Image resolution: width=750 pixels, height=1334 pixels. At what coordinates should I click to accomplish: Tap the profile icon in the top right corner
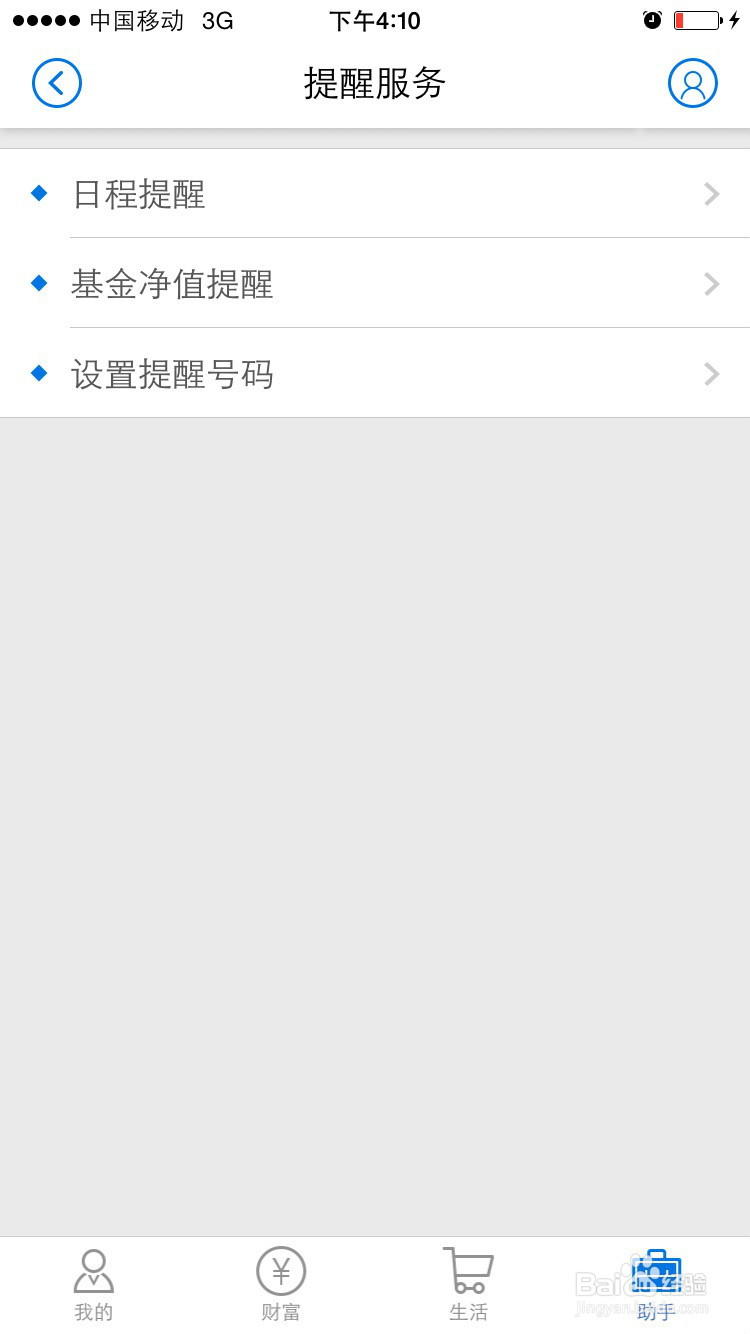[x=693, y=83]
